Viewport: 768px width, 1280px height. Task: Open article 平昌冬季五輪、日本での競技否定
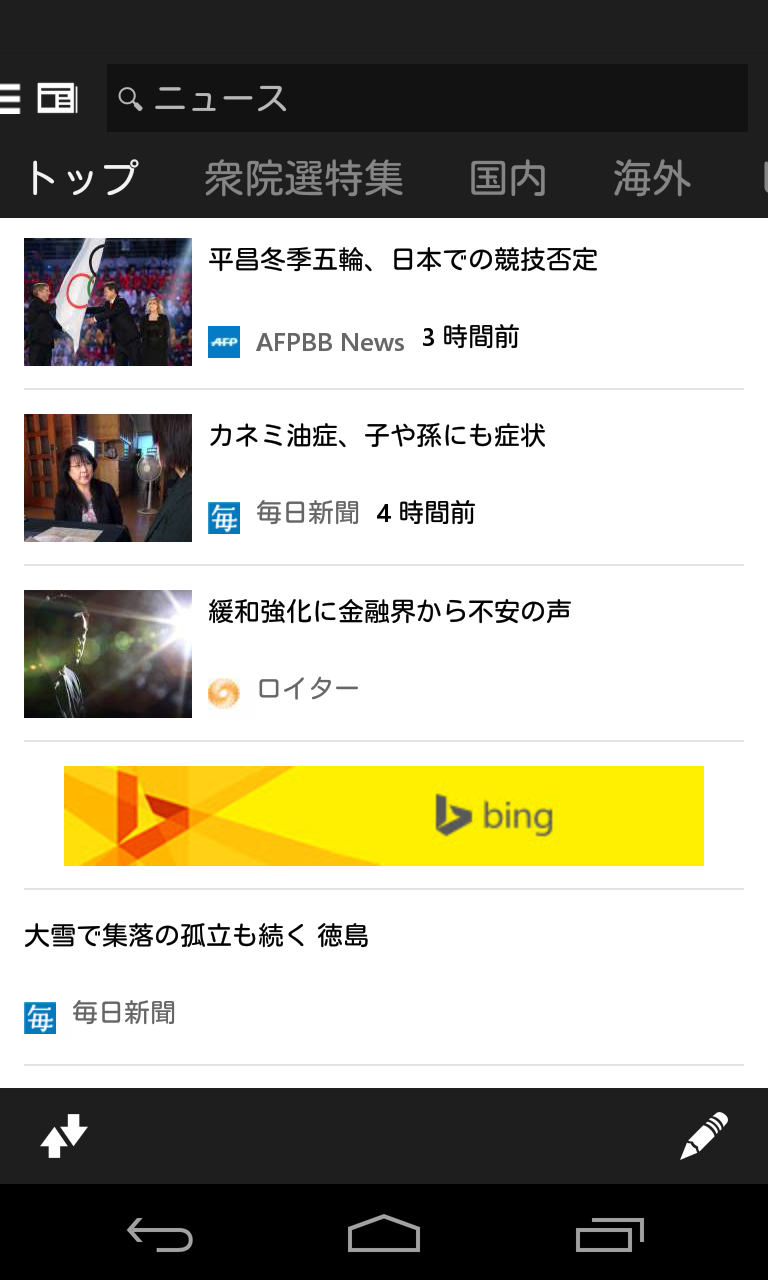click(403, 260)
